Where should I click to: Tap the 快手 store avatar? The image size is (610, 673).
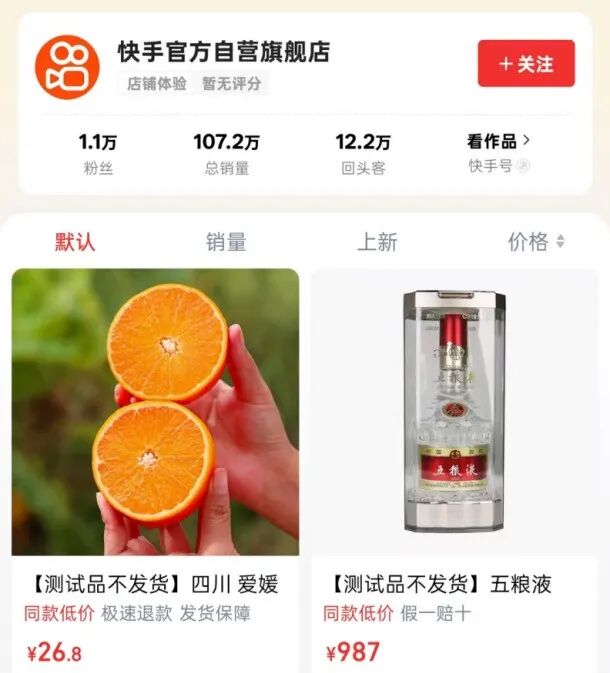pos(68,66)
